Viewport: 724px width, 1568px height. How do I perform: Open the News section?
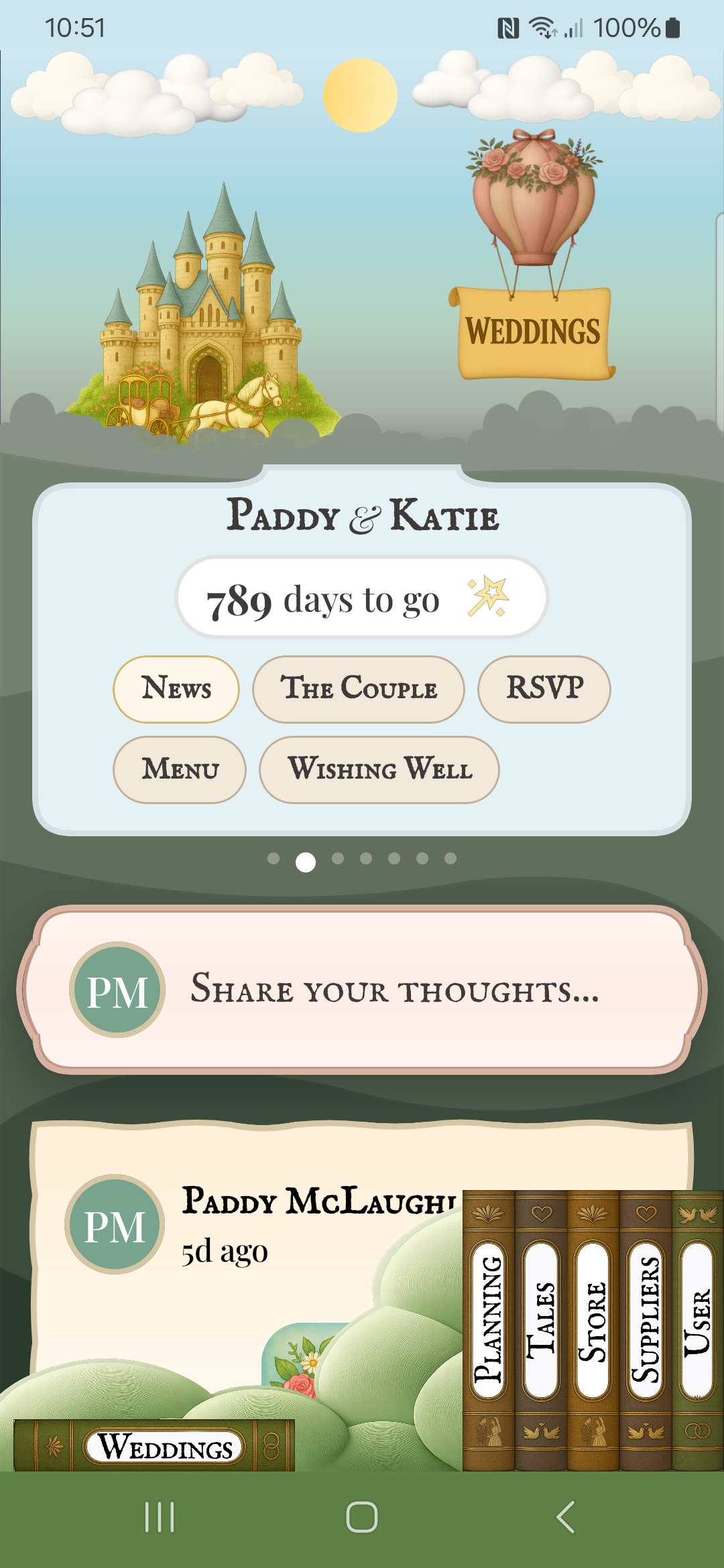(x=176, y=689)
